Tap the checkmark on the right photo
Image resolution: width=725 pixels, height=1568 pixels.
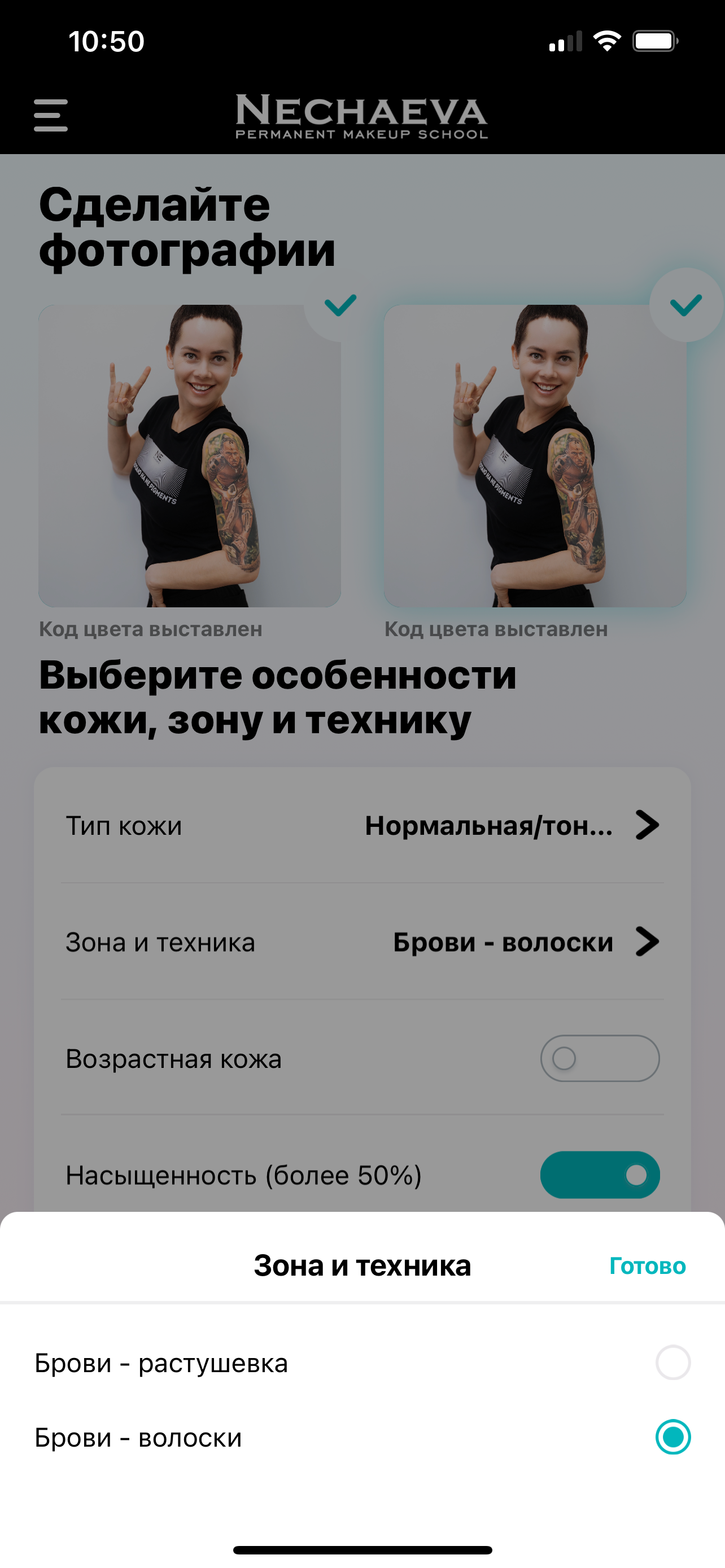684,304
